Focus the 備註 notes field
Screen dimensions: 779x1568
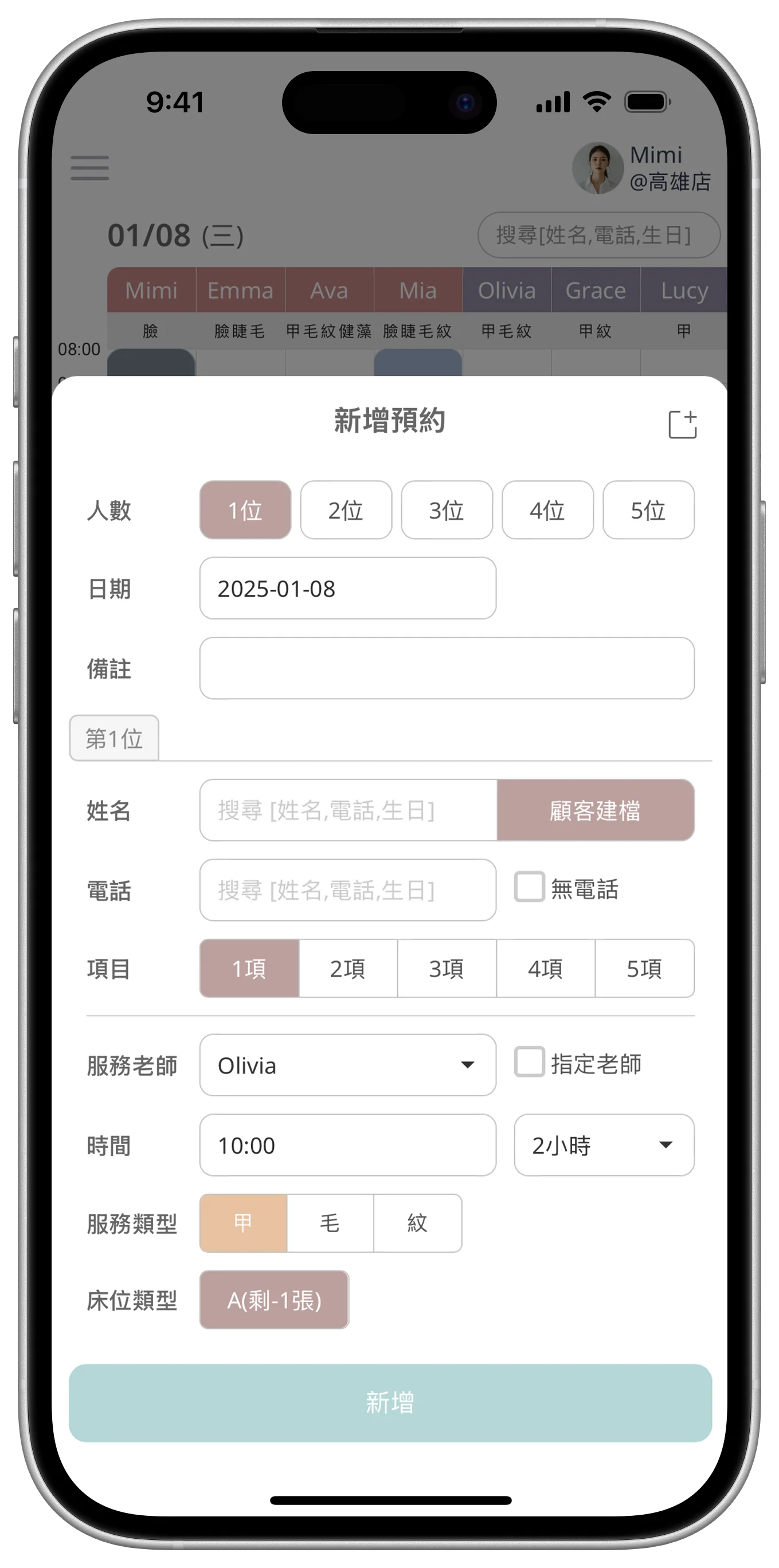446,668
